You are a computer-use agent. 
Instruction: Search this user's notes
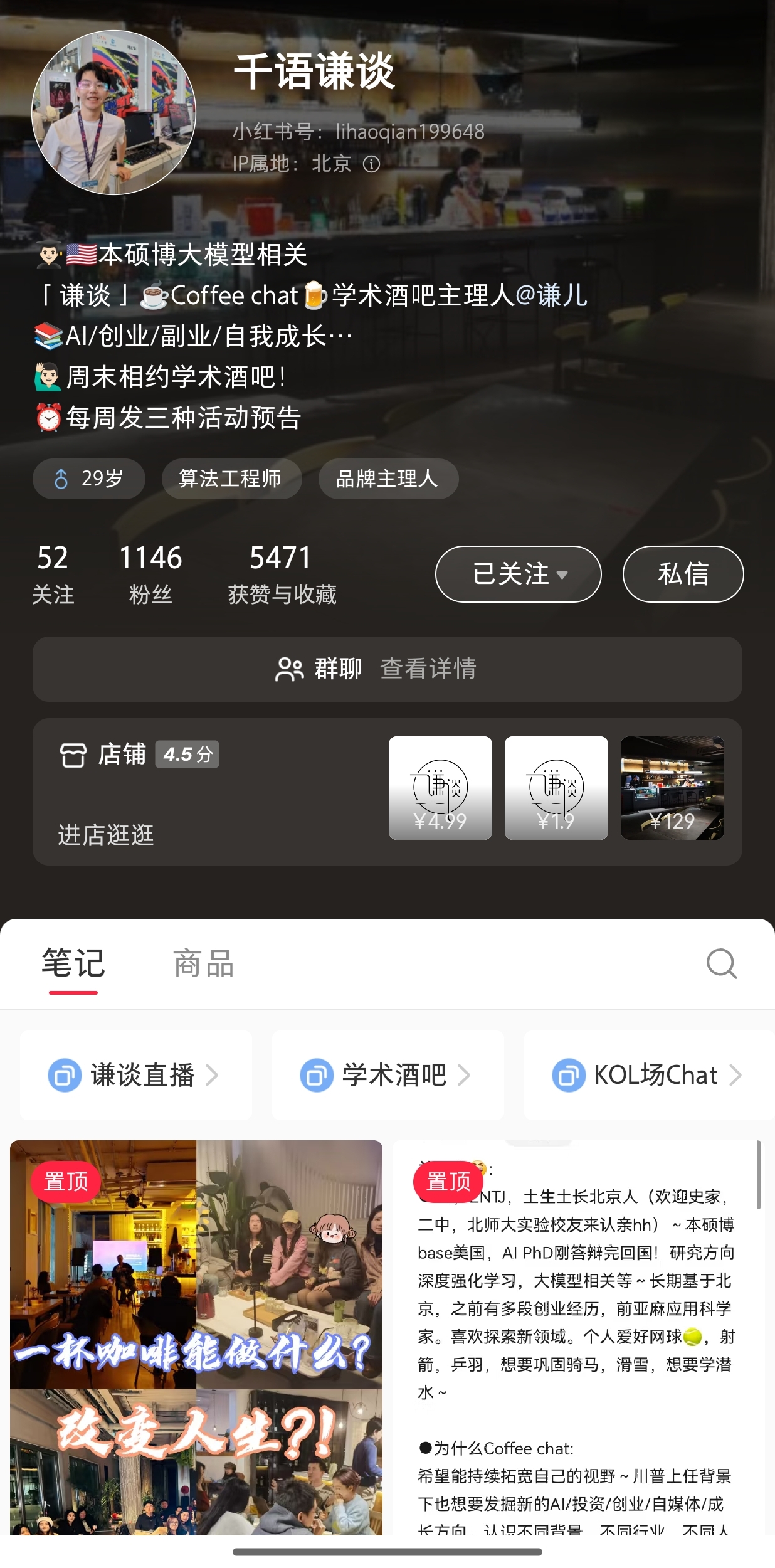[721, 963]
